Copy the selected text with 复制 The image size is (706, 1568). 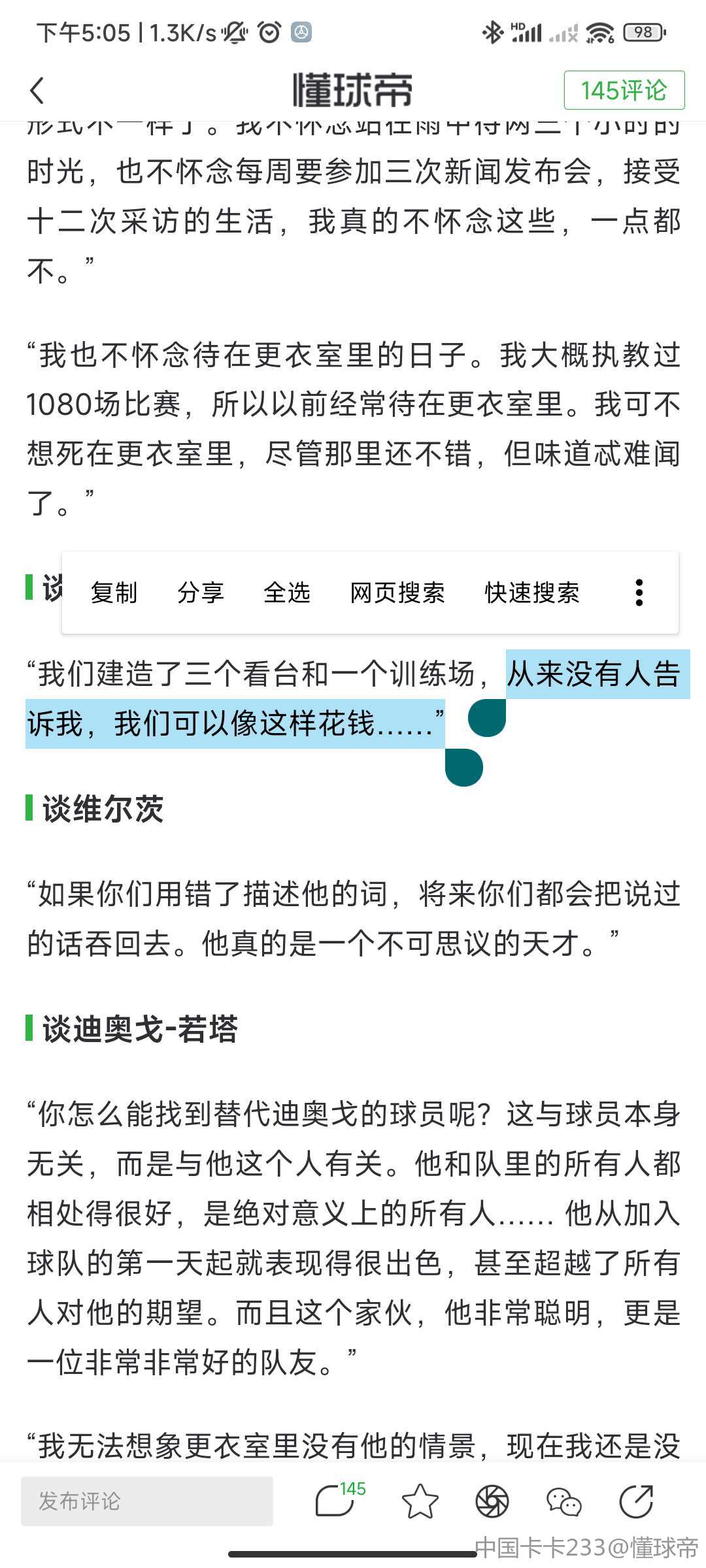point(114,593)
